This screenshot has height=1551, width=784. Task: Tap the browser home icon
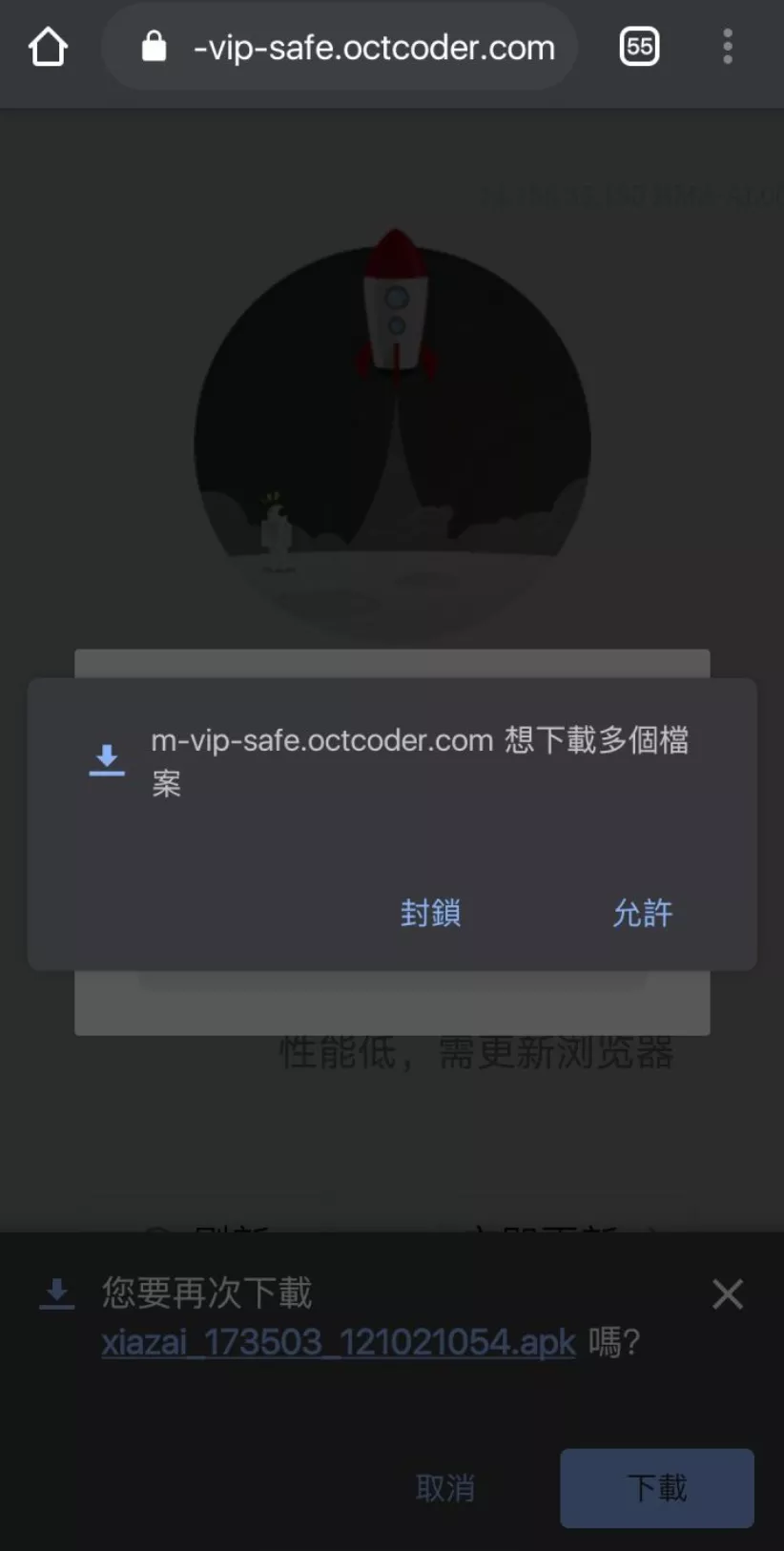click(x=48, y=47)
